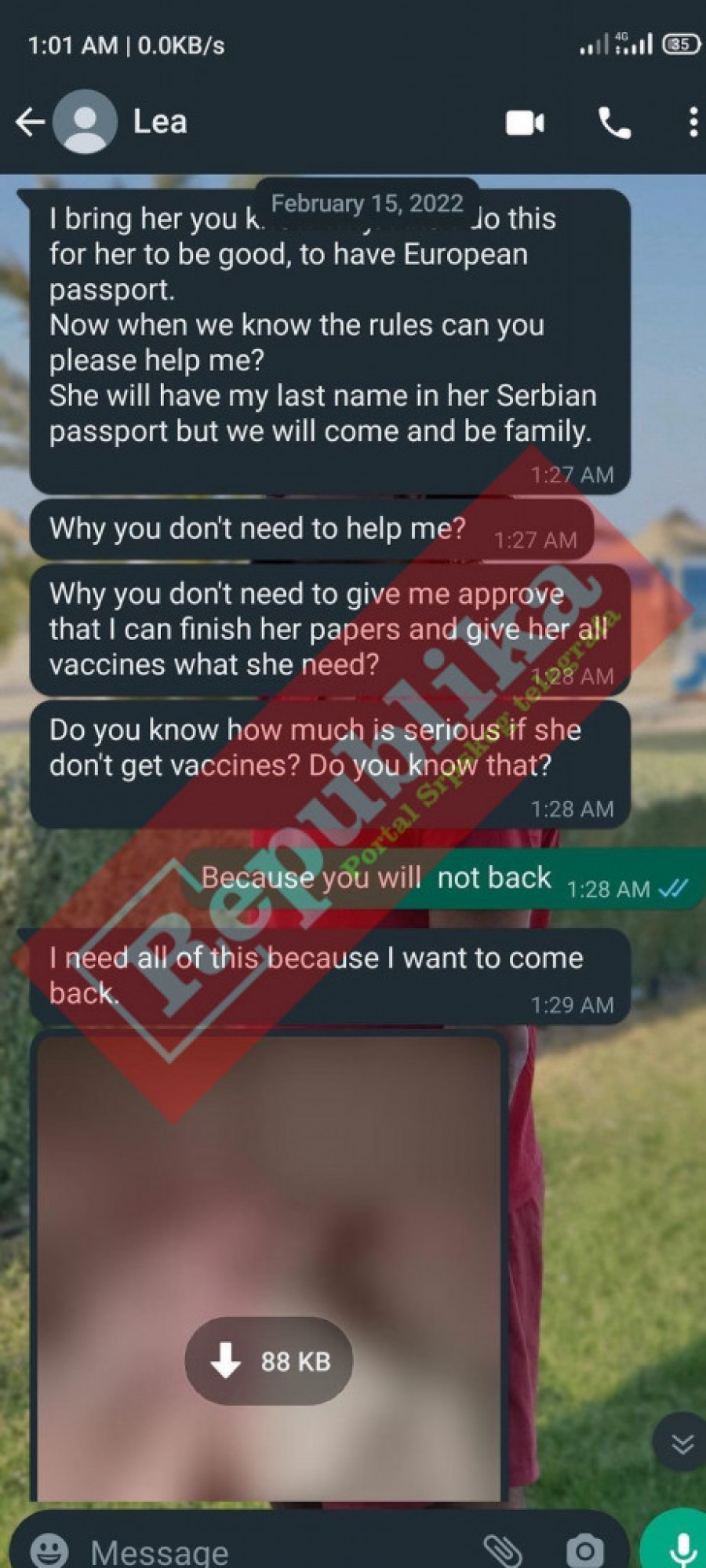Start a voice call with Lea

point(614,123)
